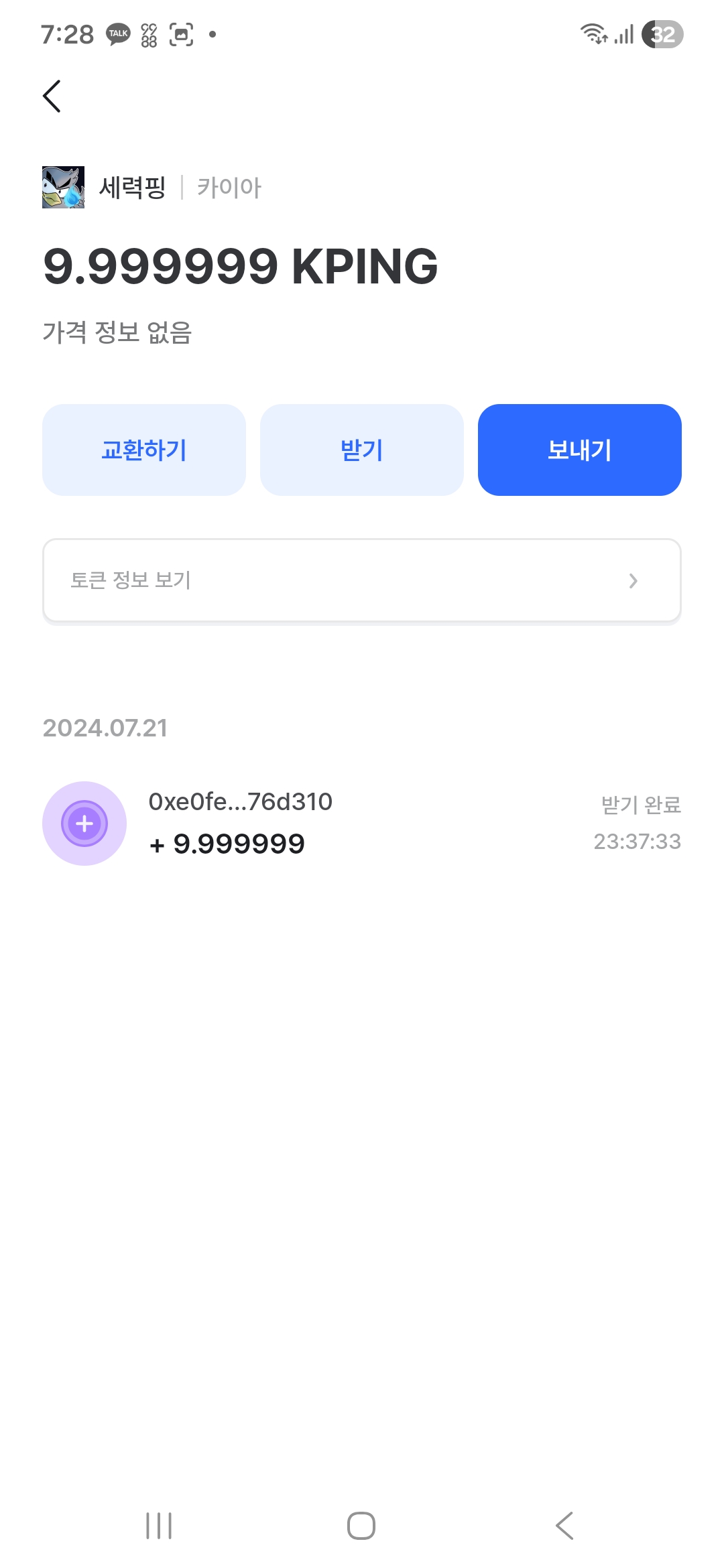724x1568 pixels.
Task: Tap the 교환하기 swap button
Action: point(144,450)
